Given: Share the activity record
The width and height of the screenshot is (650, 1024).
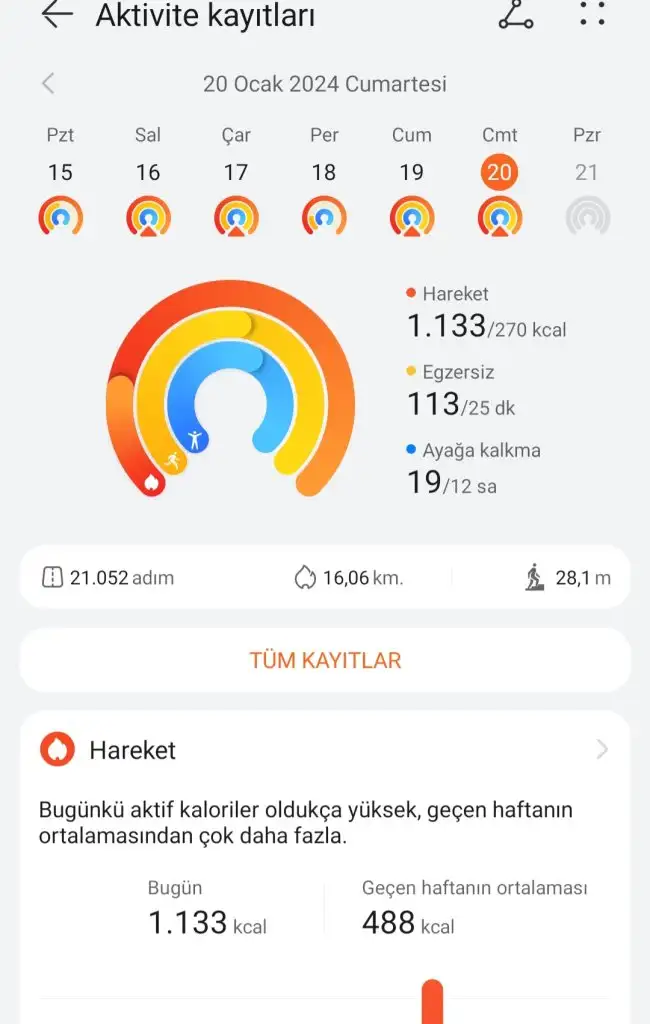Looking at the screenshot, I should pyautogui.click(x=515, y=14).
